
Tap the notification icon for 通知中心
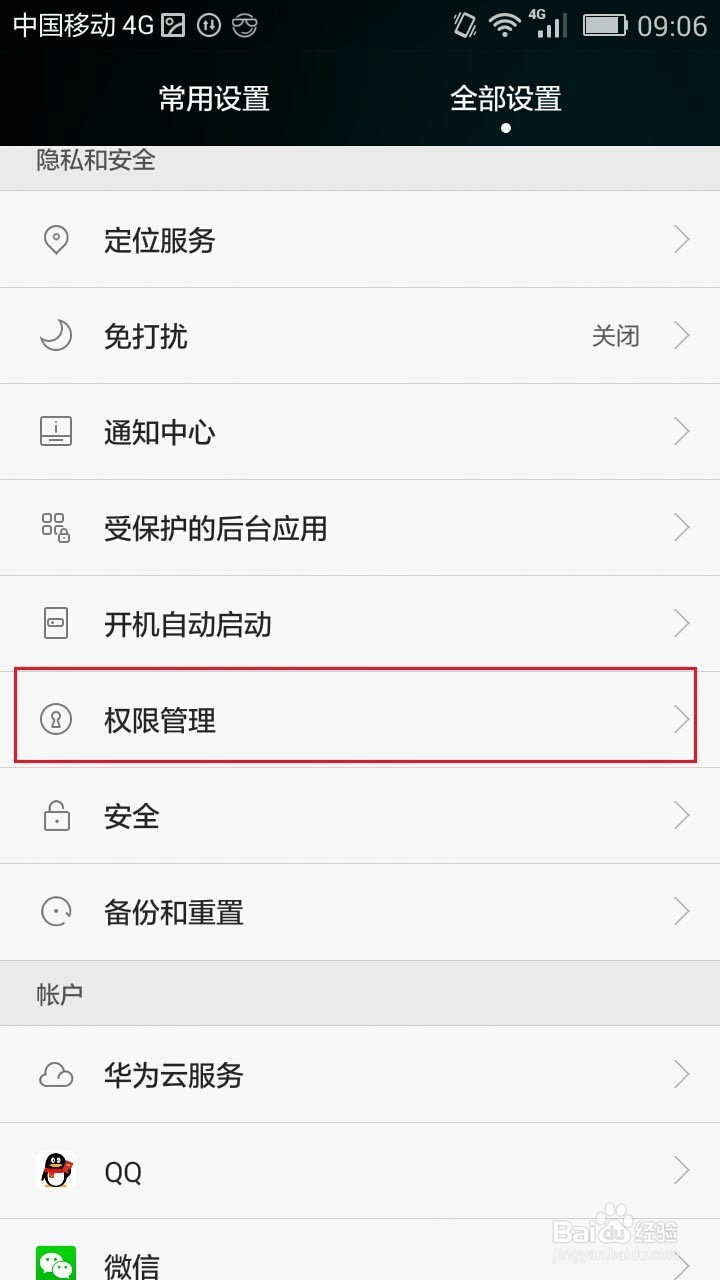(x=57, y=431)
